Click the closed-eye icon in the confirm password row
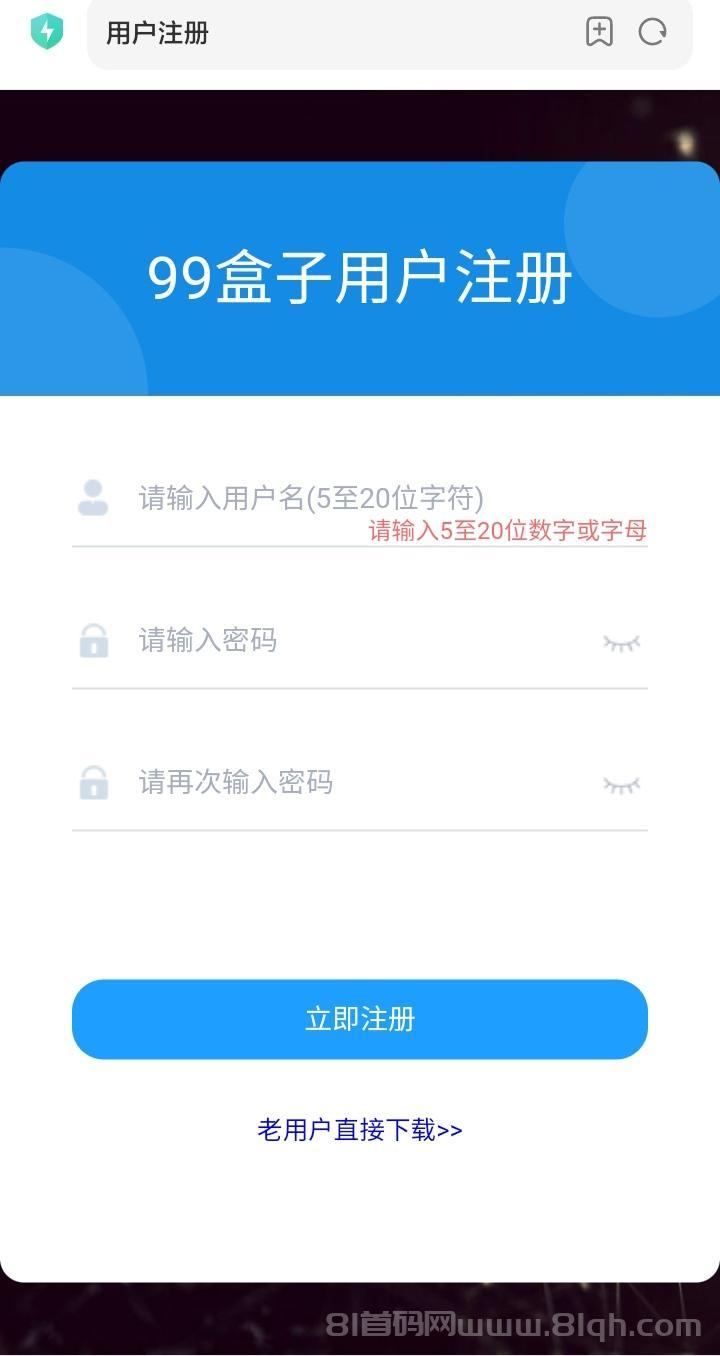The height and width of the screenshot is (1356, 720). pyautogui.click(x=621, y=785)
